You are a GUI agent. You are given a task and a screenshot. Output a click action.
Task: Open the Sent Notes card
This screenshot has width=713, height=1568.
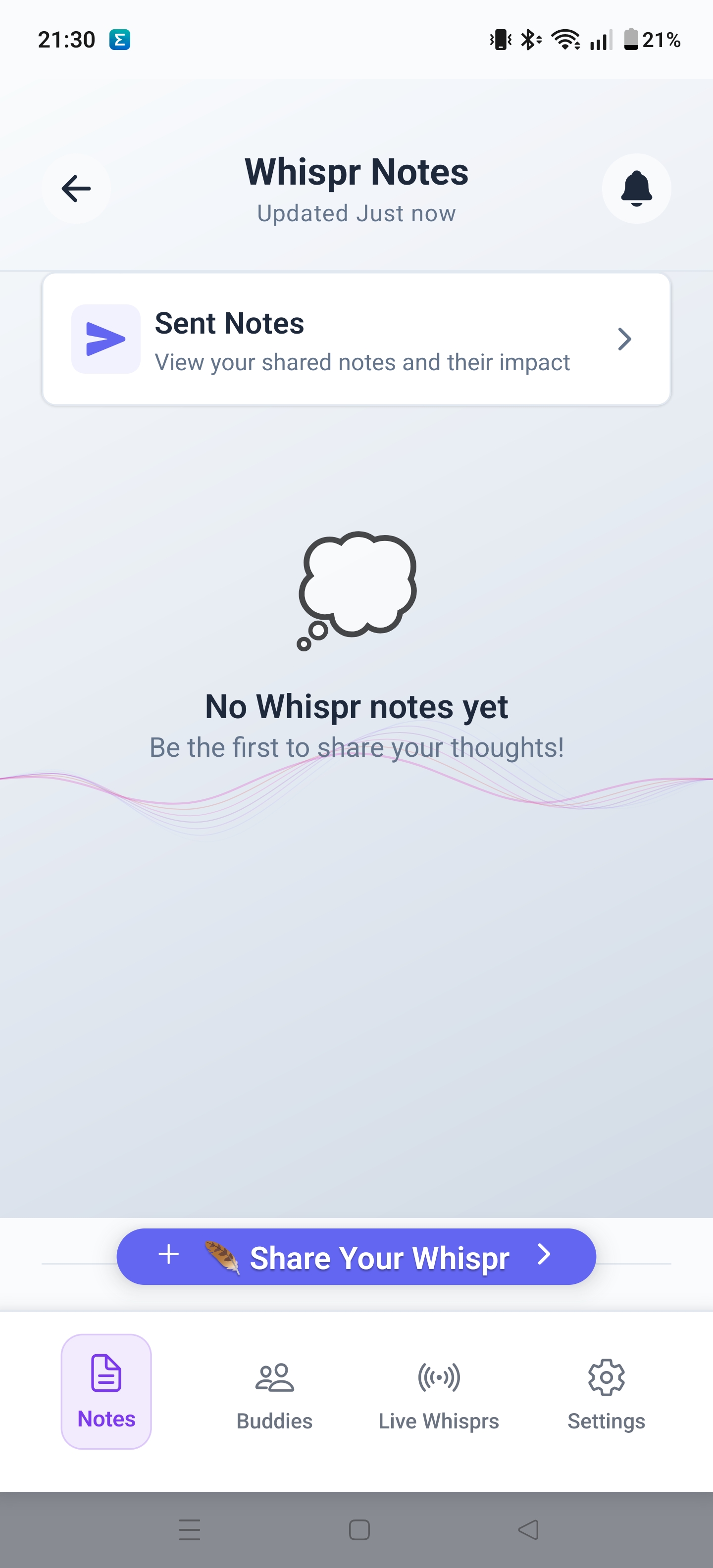click(356, 340)
